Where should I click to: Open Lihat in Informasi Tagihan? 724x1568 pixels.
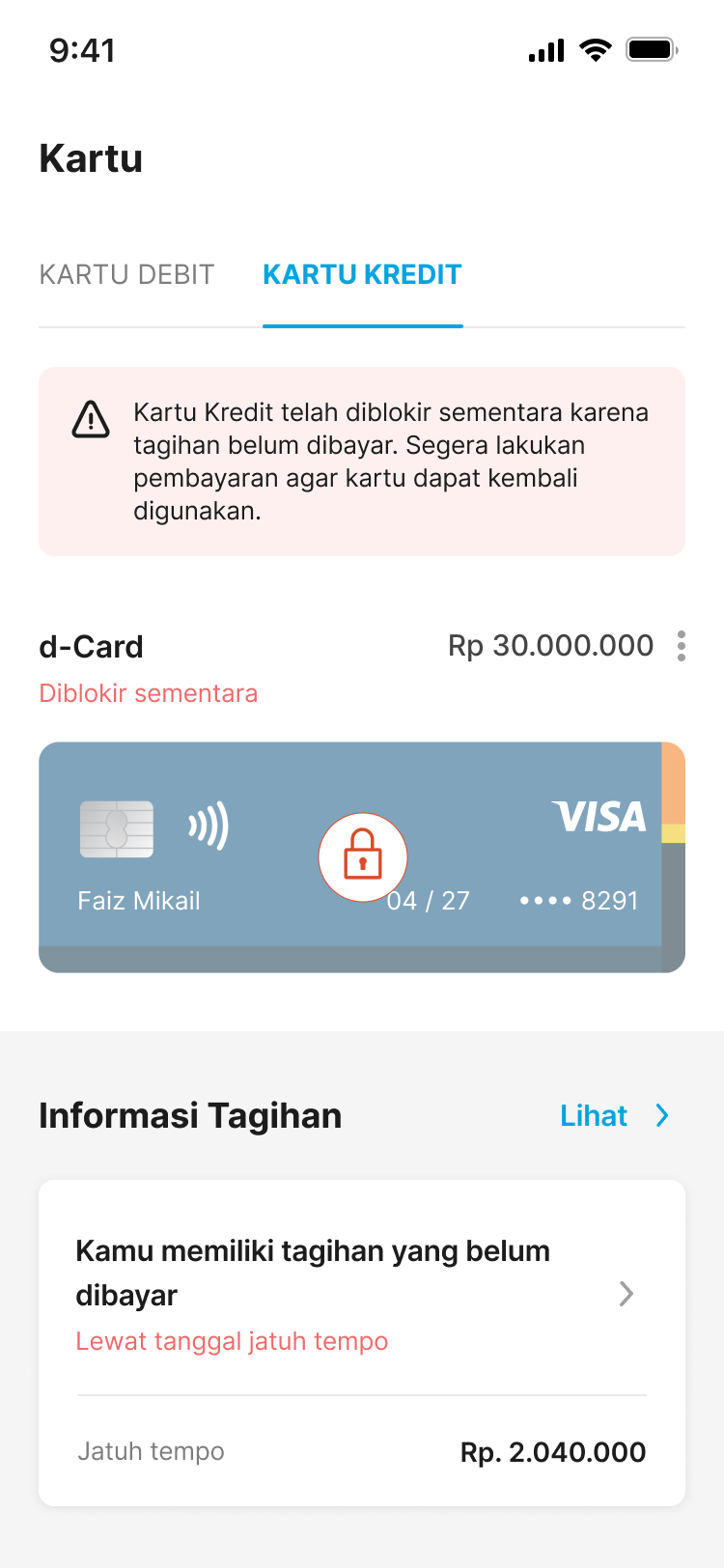(x=593, y=1115)
